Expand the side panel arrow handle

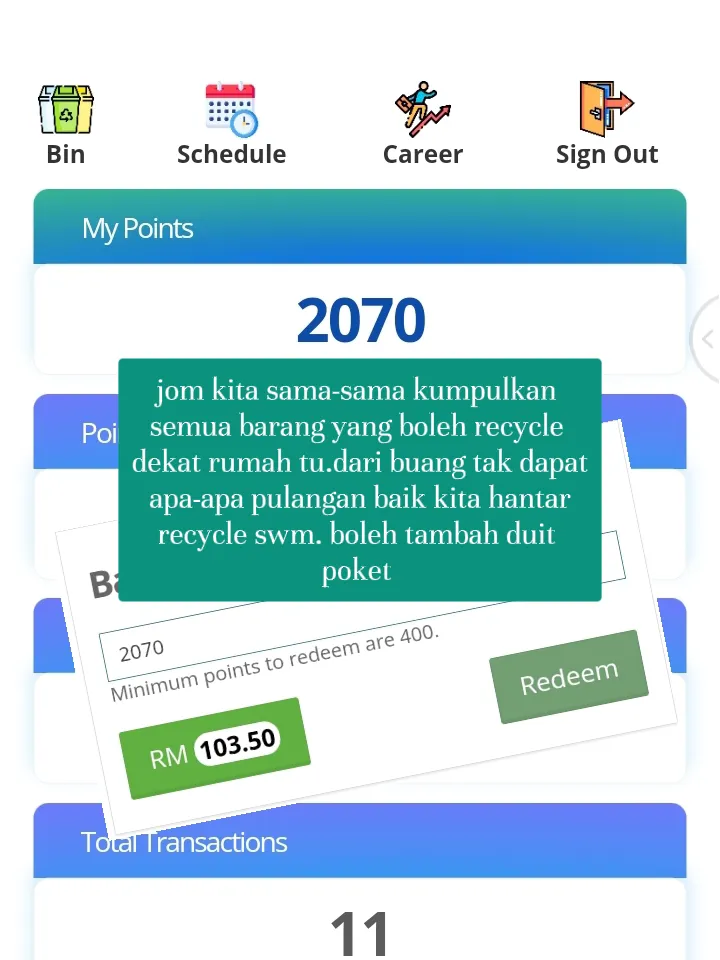click(707, 339)
